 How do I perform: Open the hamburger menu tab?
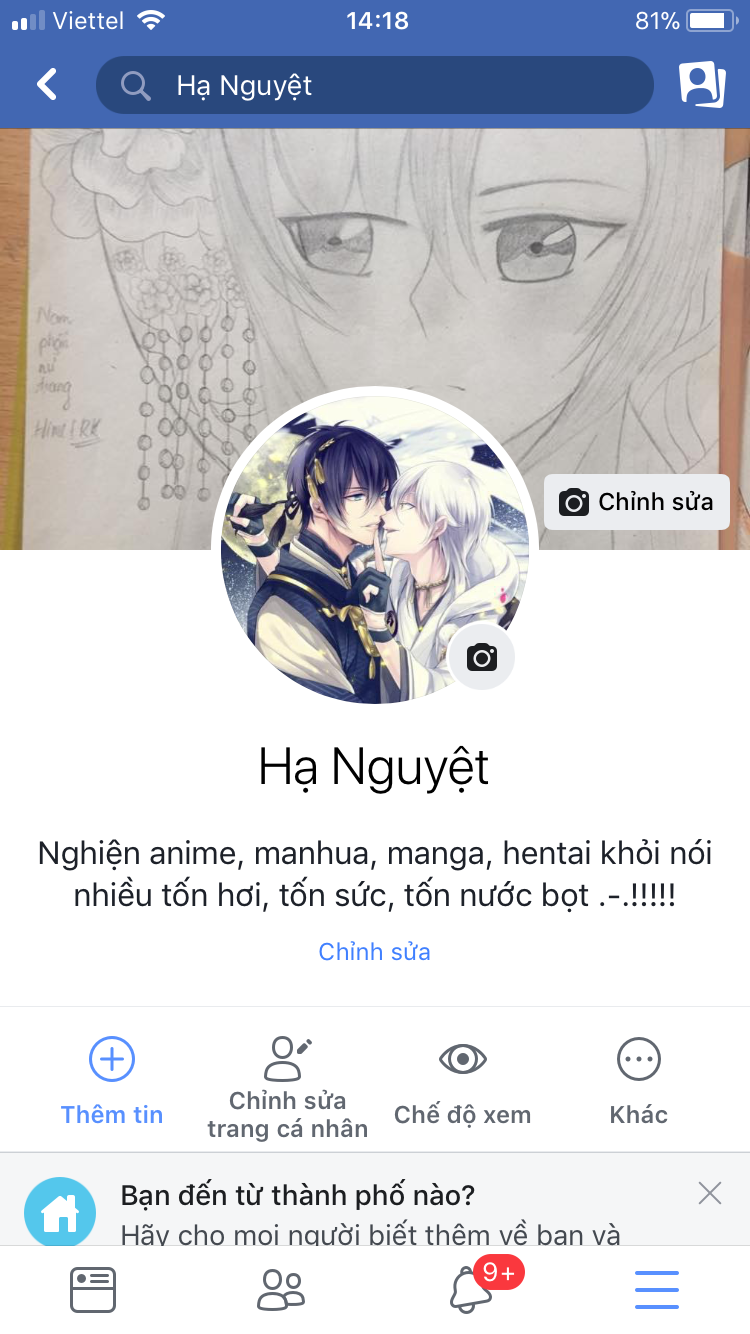coord(657,1290)
